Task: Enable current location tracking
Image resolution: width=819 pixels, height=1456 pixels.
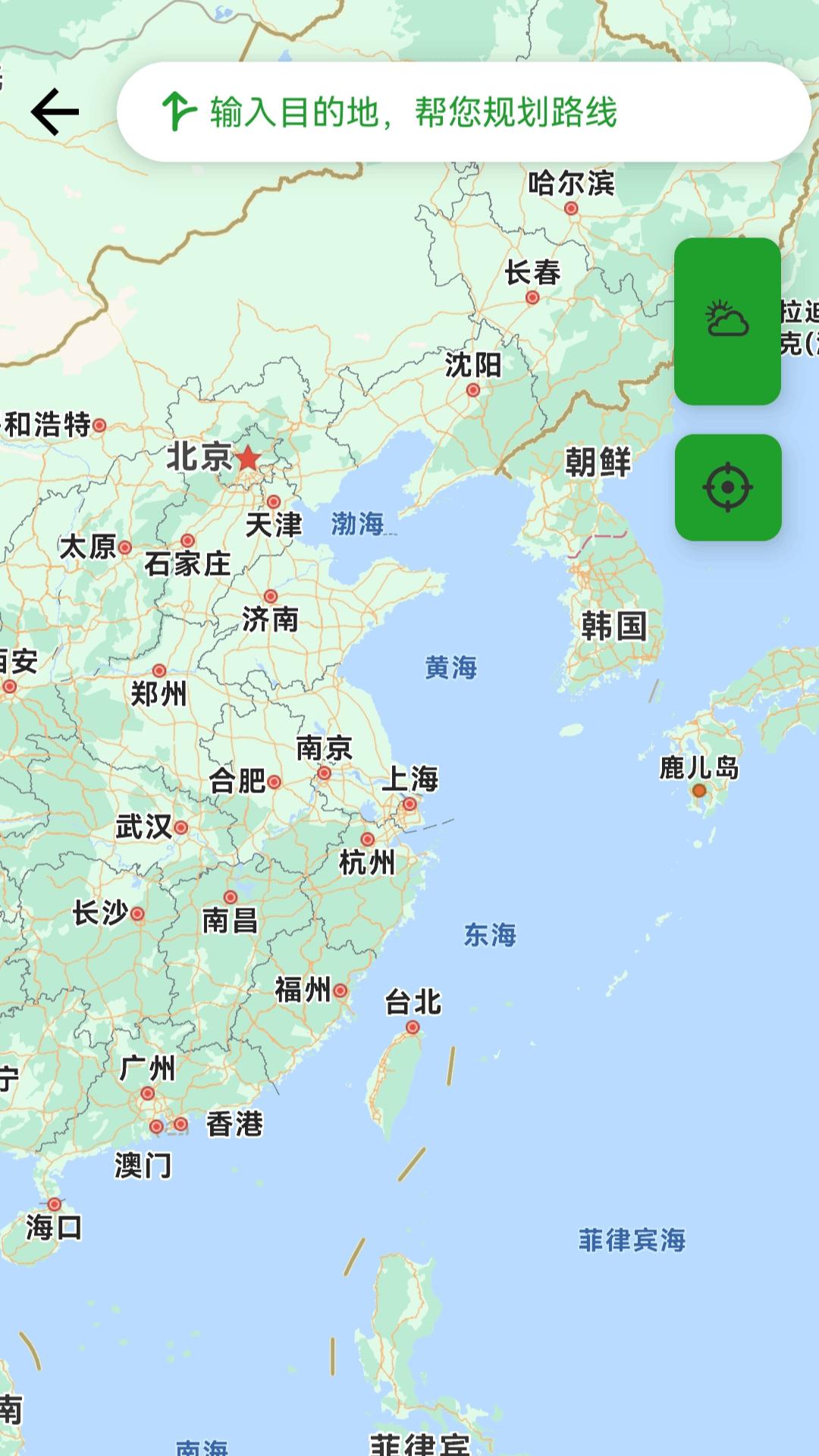Action: (726, 485)
